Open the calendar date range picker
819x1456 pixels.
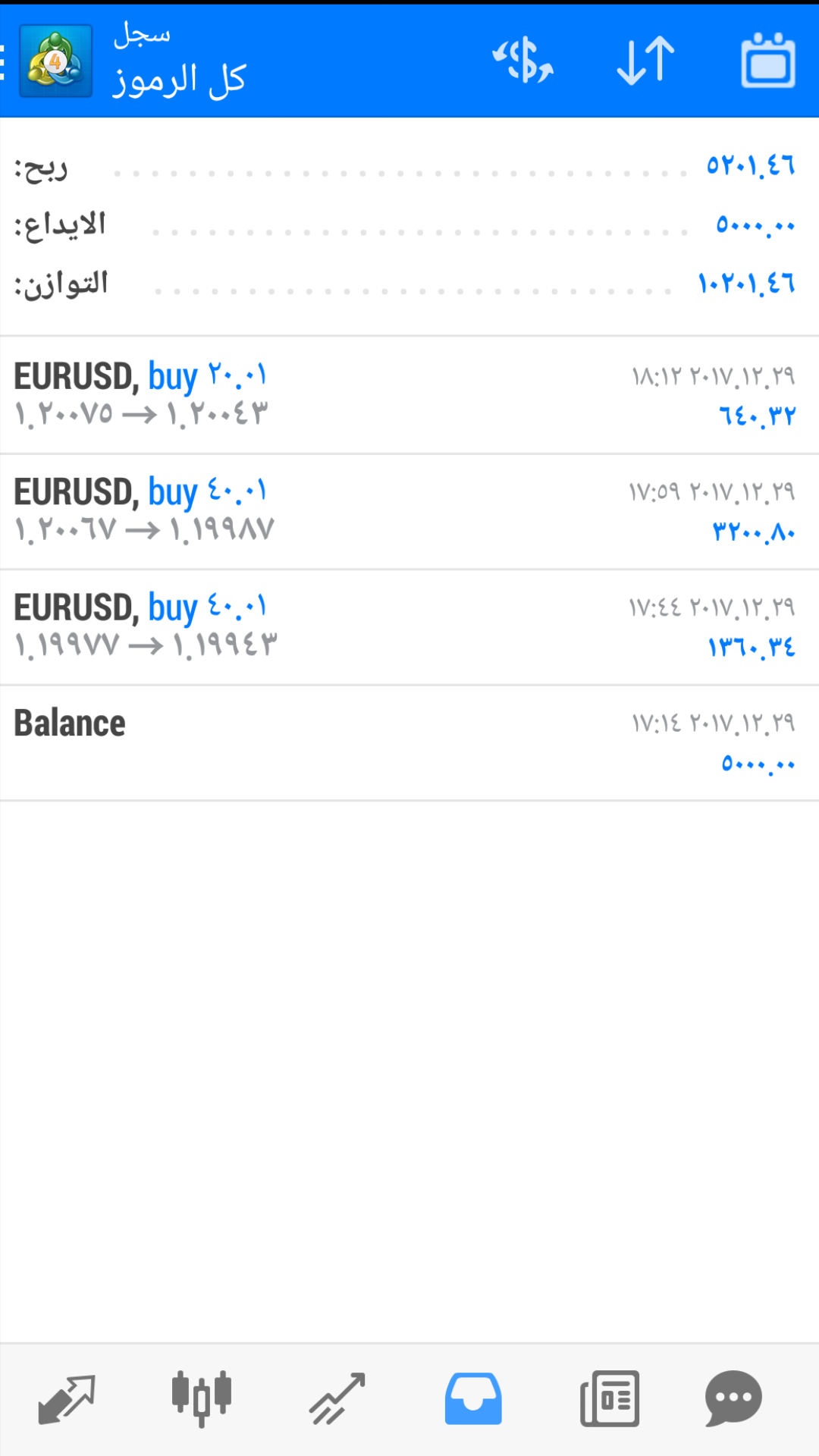click(x=767, y=61)
